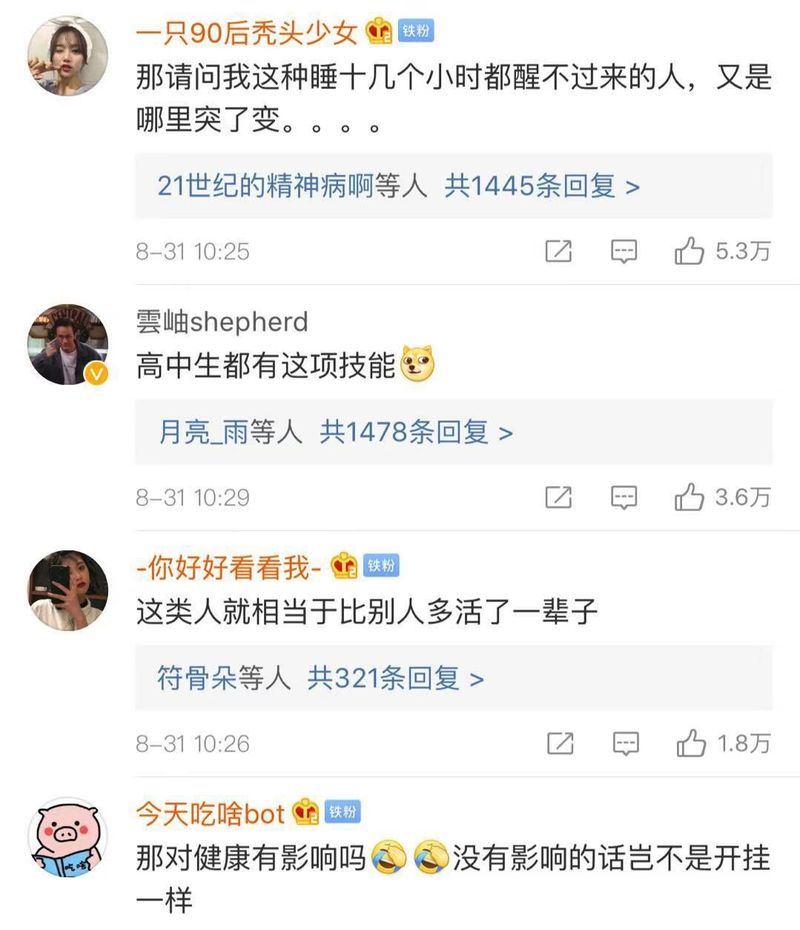Open the username 今天吃啥bot
Viewport: 800px width, 930px height.
pyautogui.click(x=211, y=813)
